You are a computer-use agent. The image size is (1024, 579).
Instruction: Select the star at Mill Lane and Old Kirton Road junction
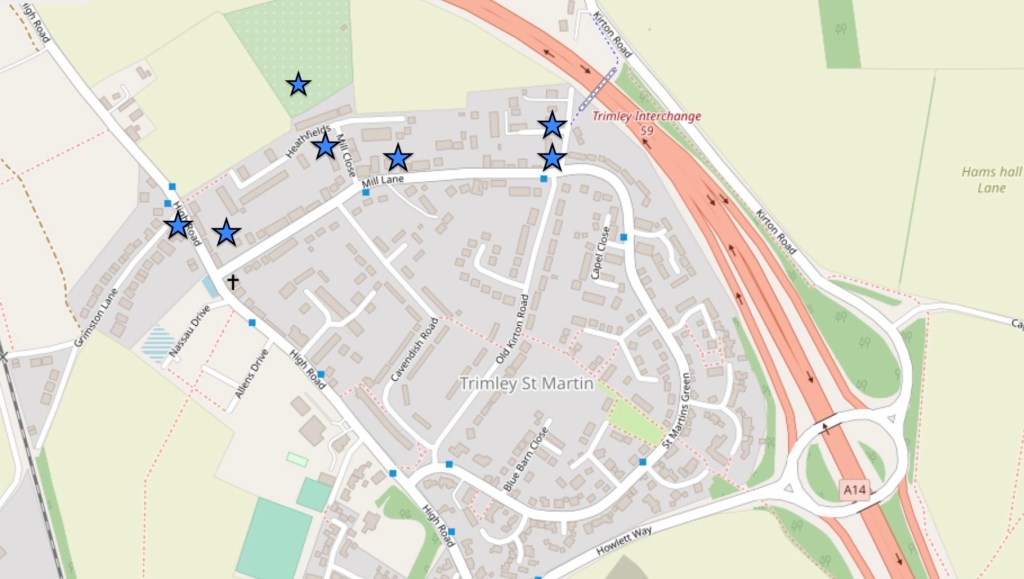point(552,158)
